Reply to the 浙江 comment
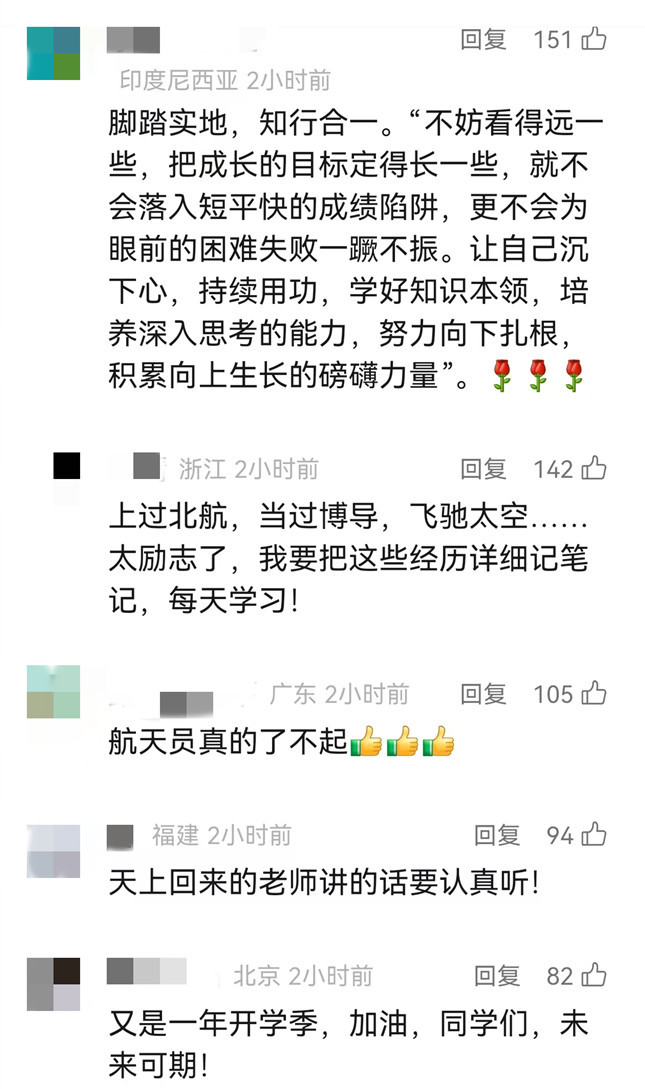The width and height of the screenshot is (645, 1089). (483, 469)
